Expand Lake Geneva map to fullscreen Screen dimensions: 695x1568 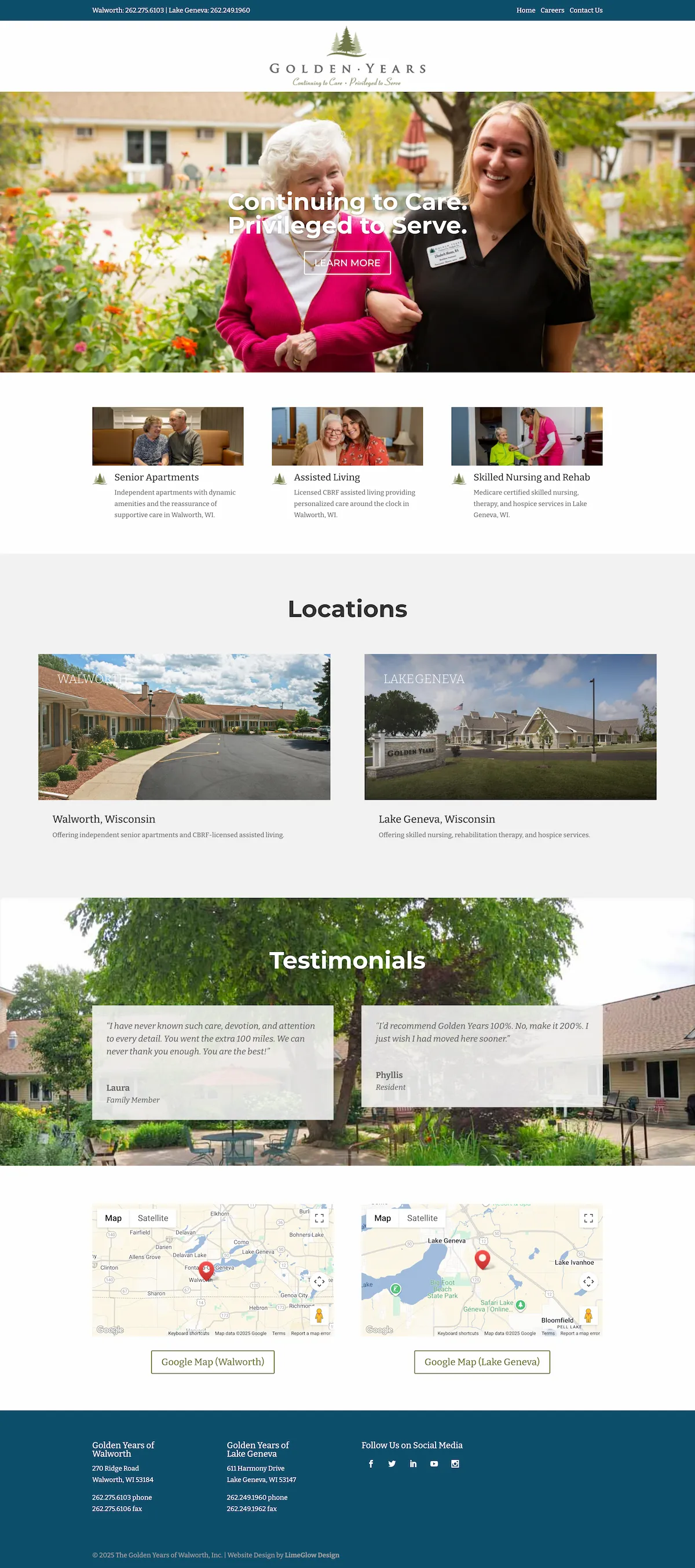588,1218
